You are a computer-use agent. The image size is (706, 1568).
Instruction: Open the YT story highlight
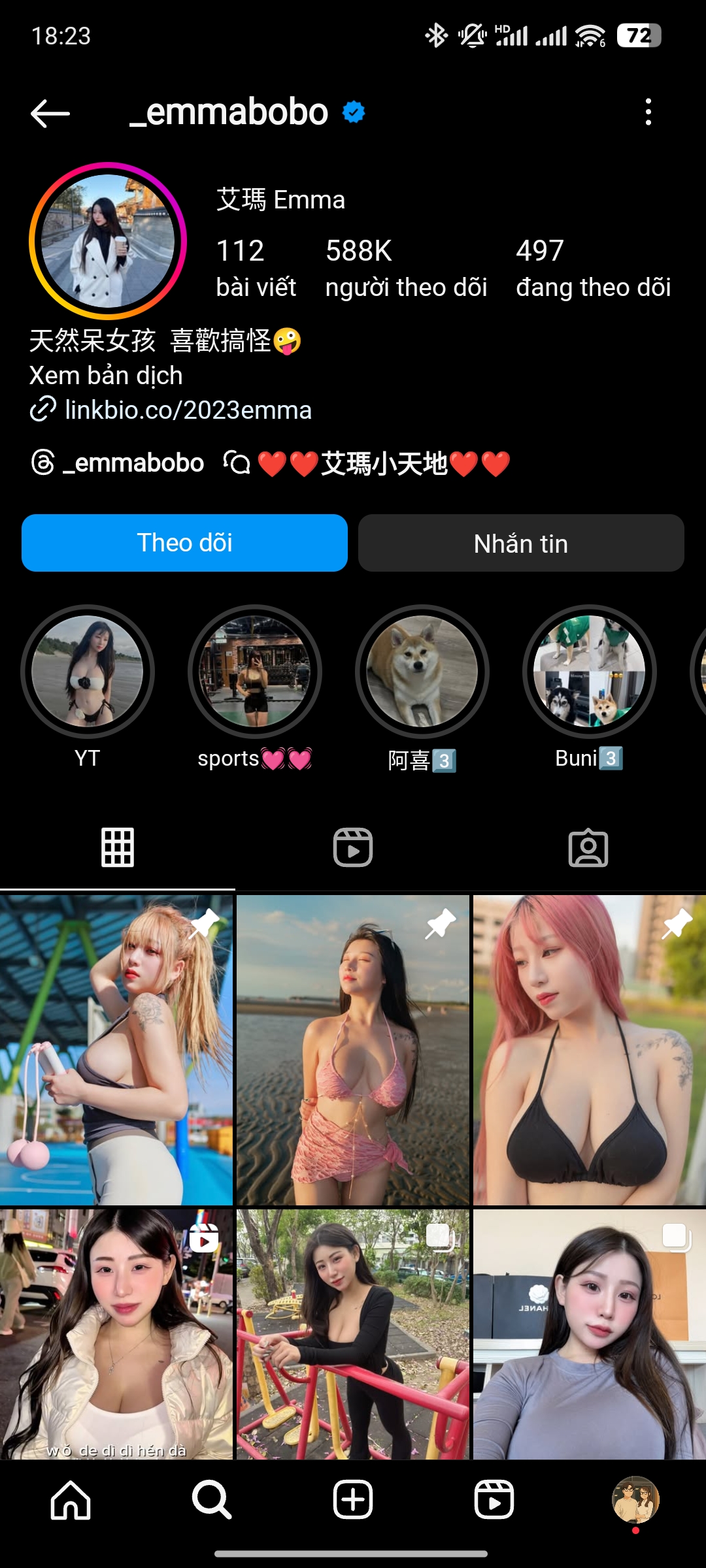88,672
